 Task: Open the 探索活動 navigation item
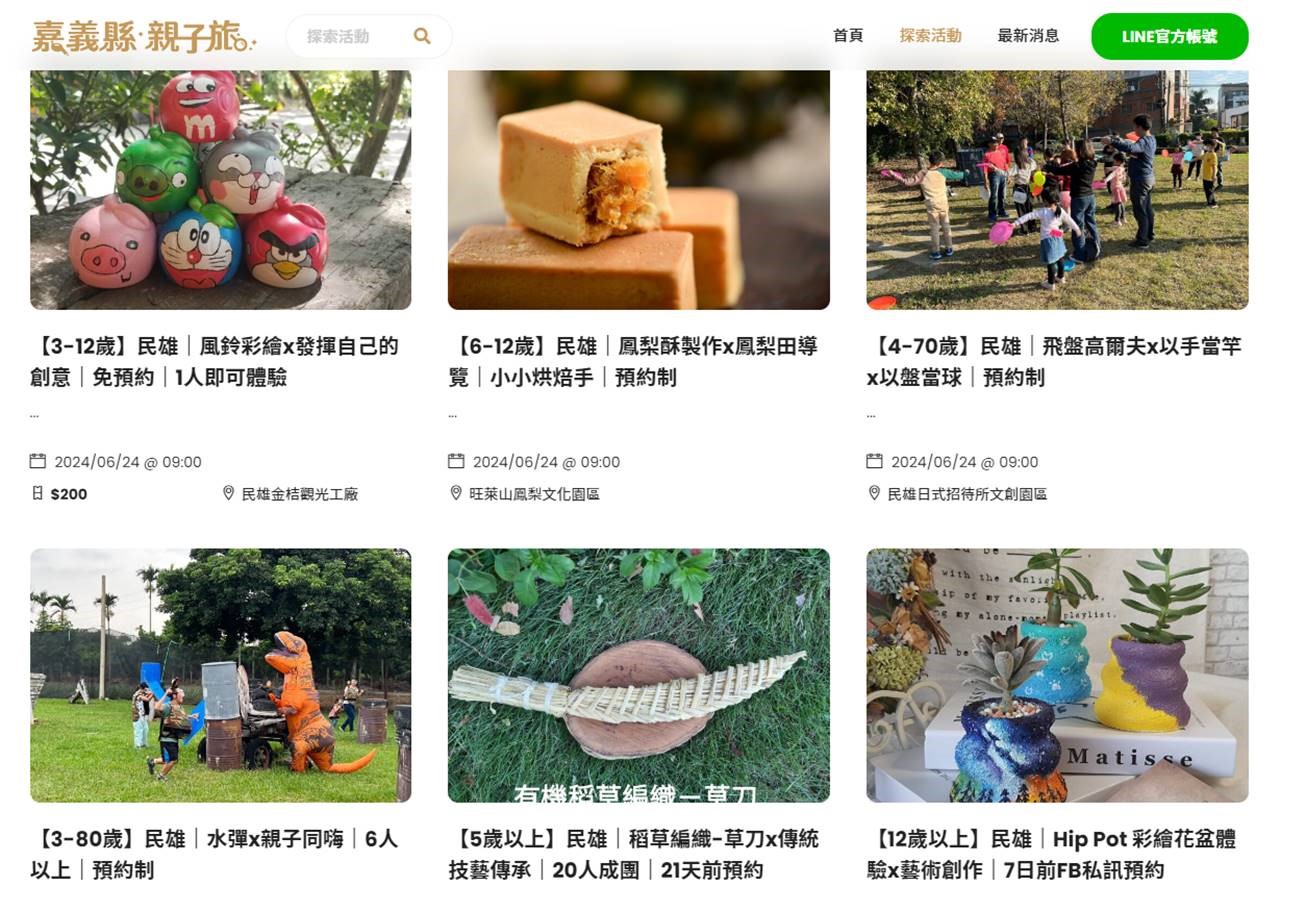(x=930, y=35)
